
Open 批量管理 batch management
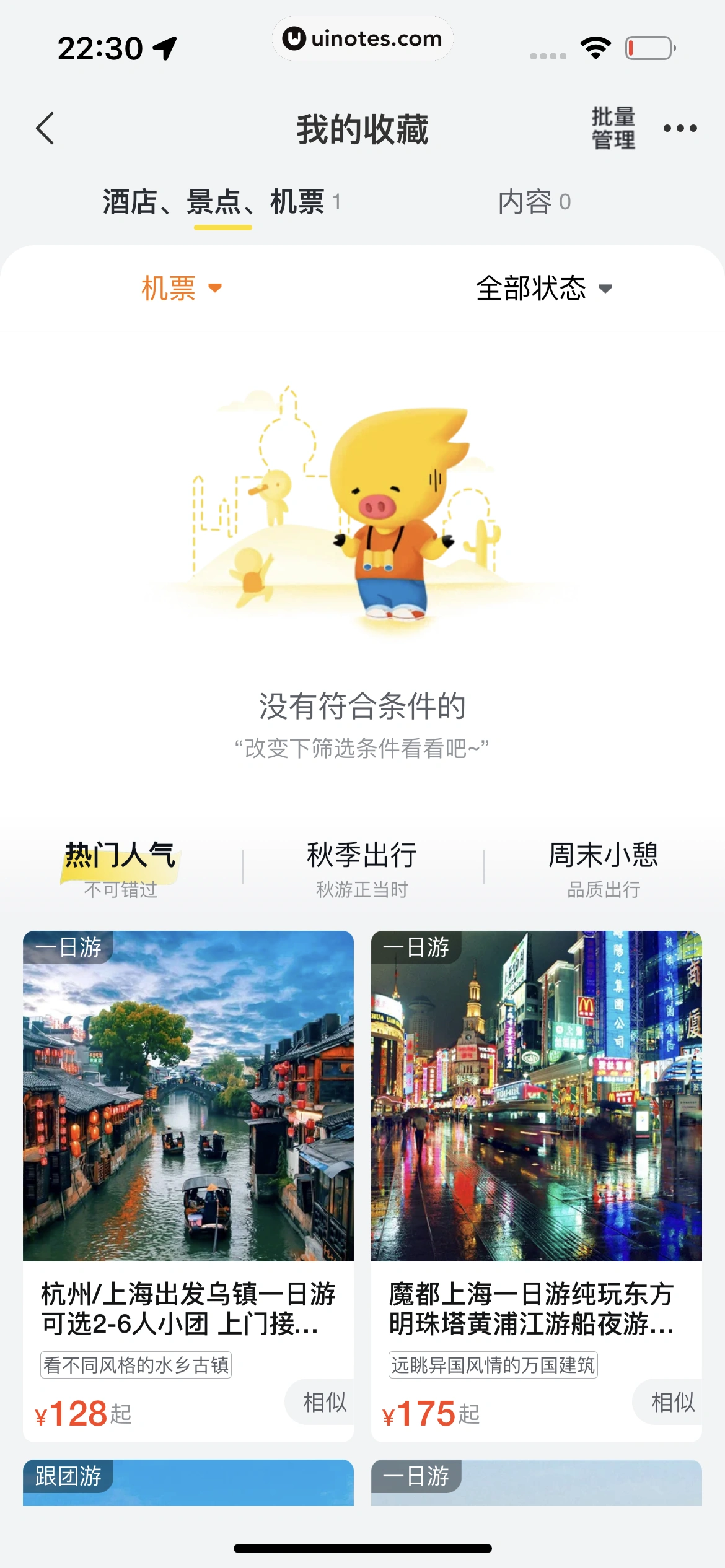tap(613, 128)
